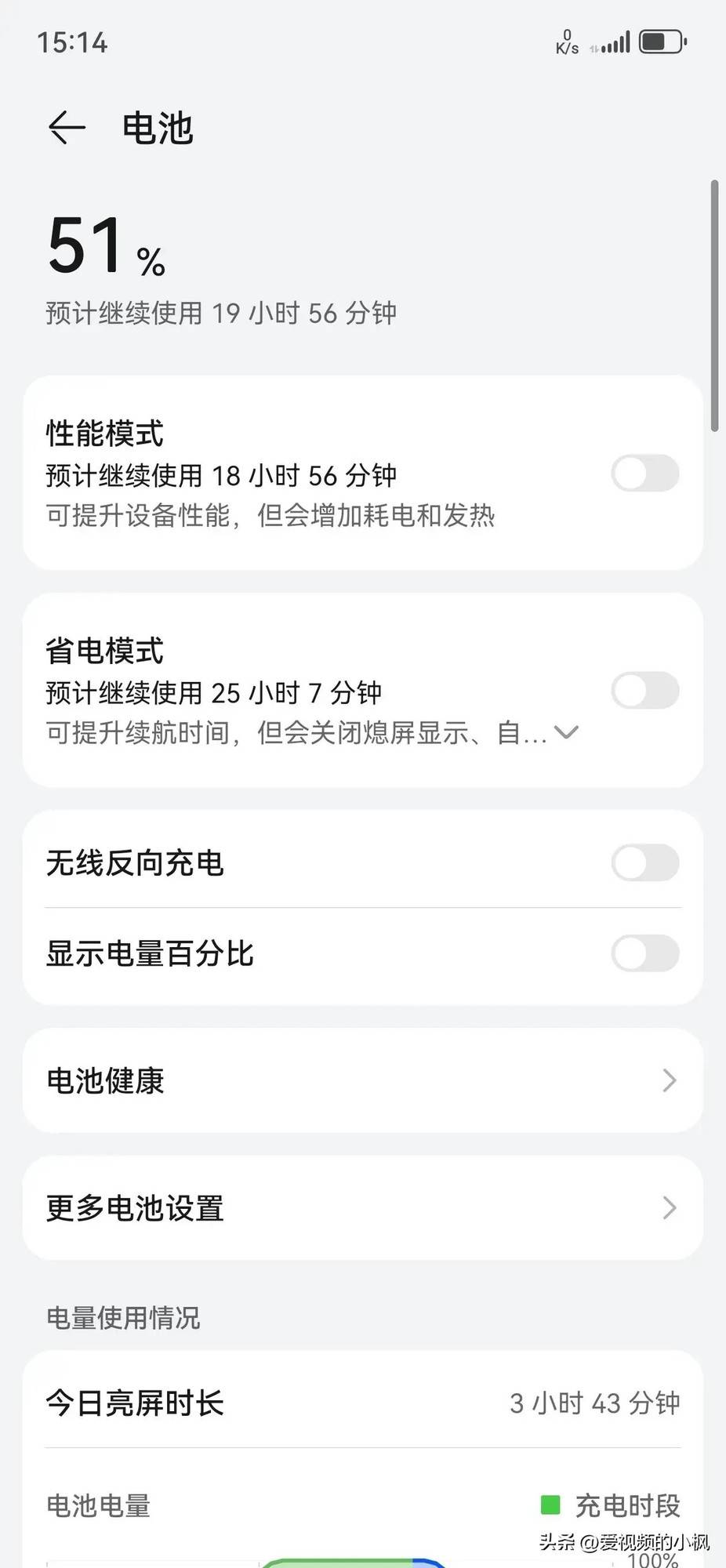The height and width of the screenshot is (1568, 726).
Task: Go back from the 电池 page
Action: [x=67, y=128]
